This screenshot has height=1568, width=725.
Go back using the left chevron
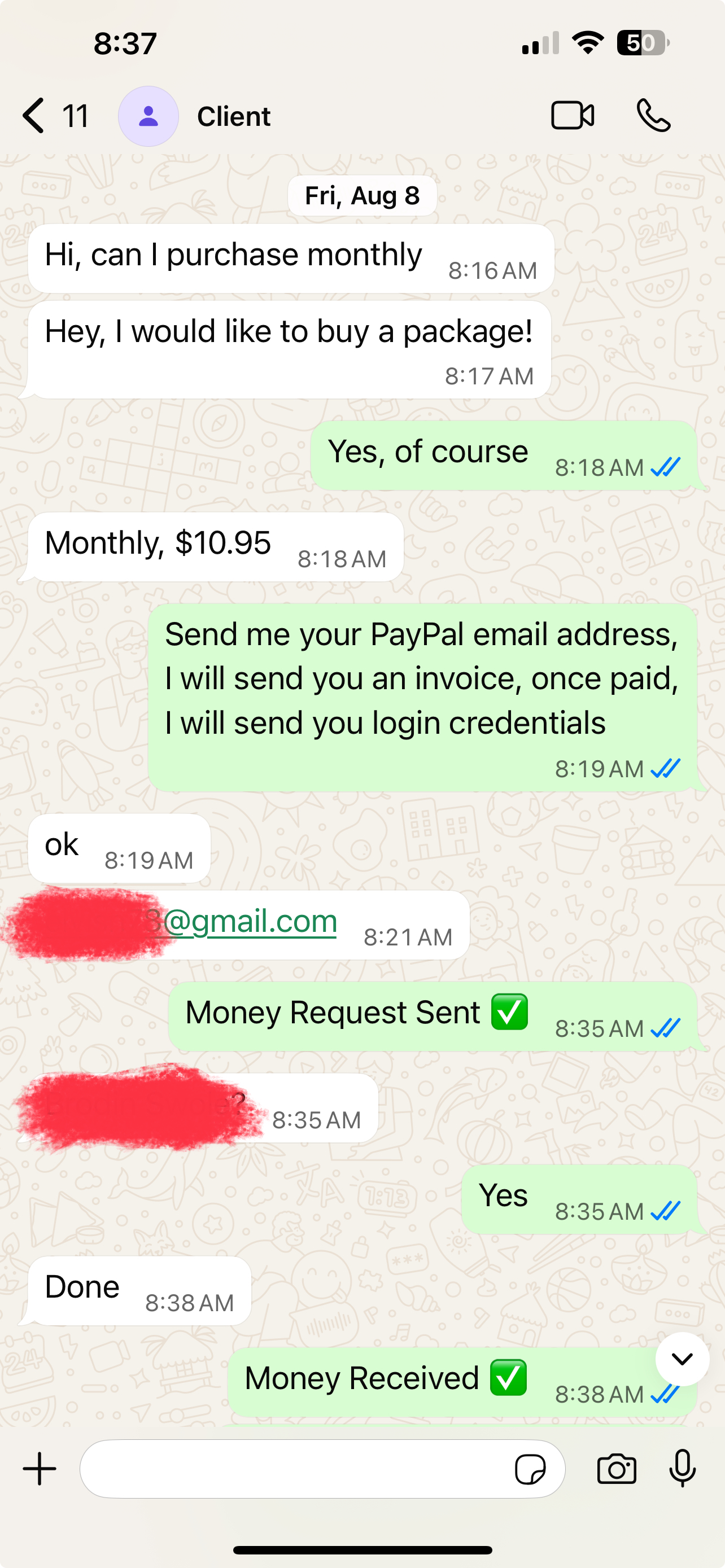tap(33, 115)
